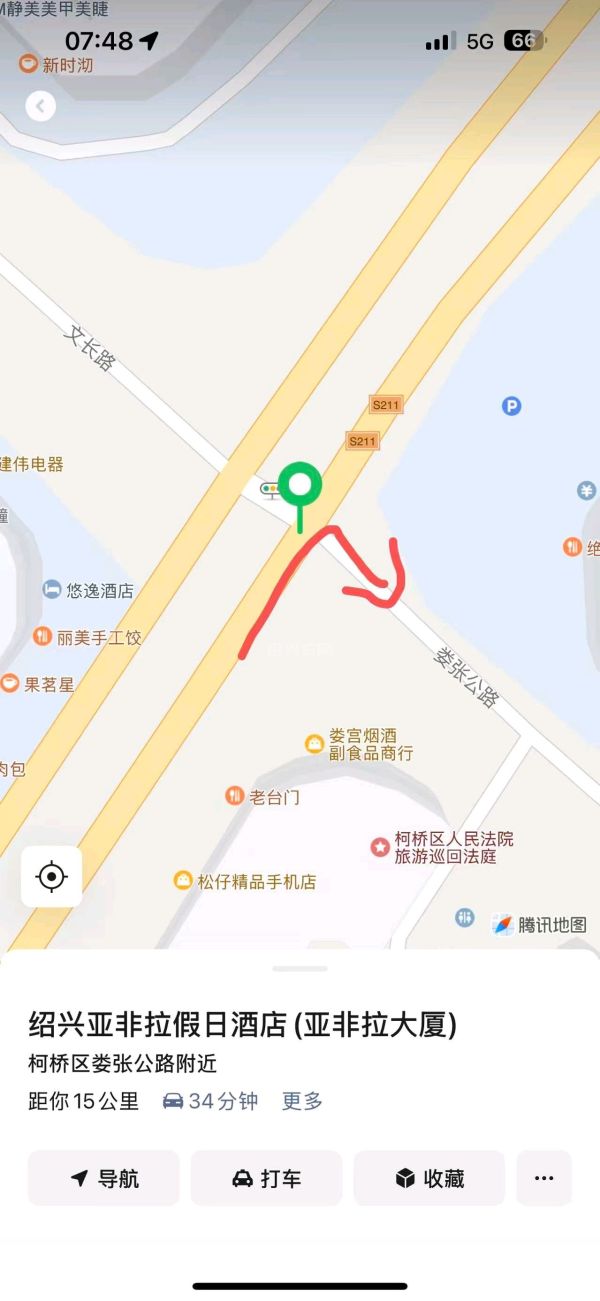This screenshot has width=600, height=1301.
Task: Tap the 丽美手工饺 restaurant marker
Action: click(x=42, y=636)
